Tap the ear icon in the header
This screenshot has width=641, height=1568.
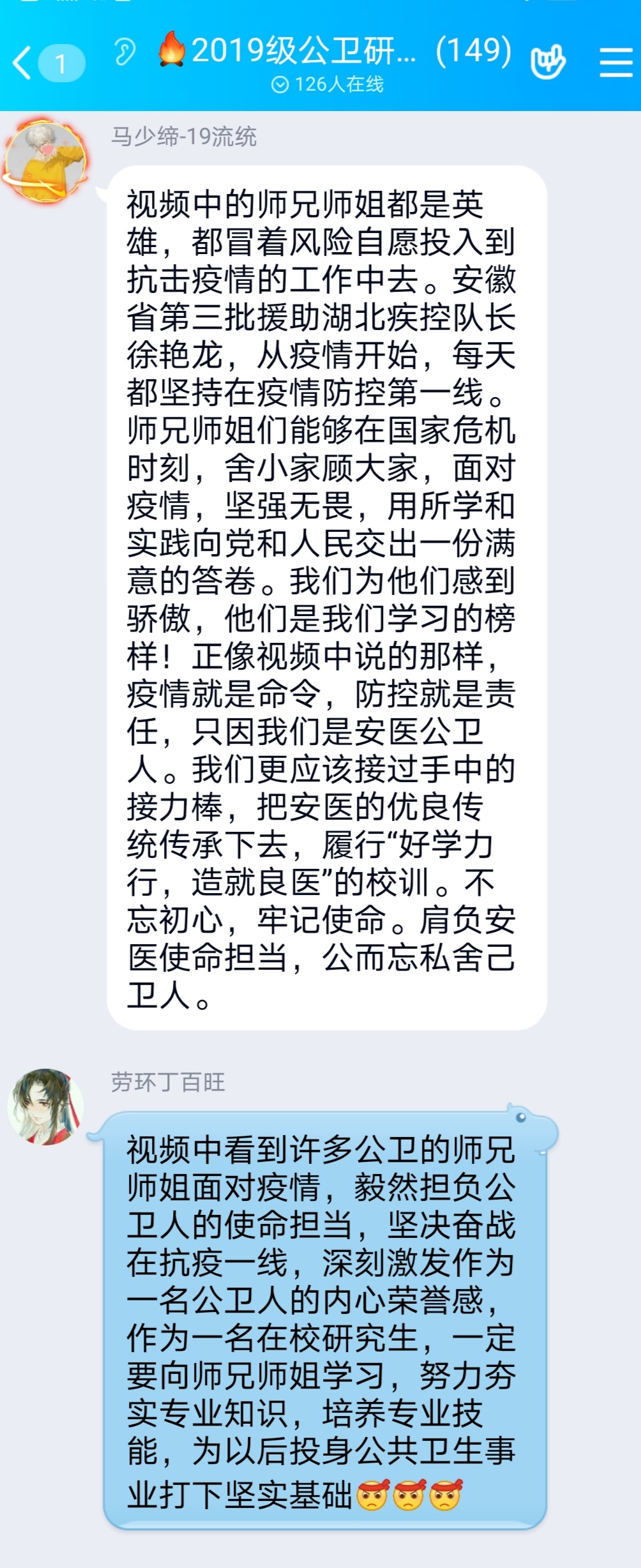[x=124, y=52]
